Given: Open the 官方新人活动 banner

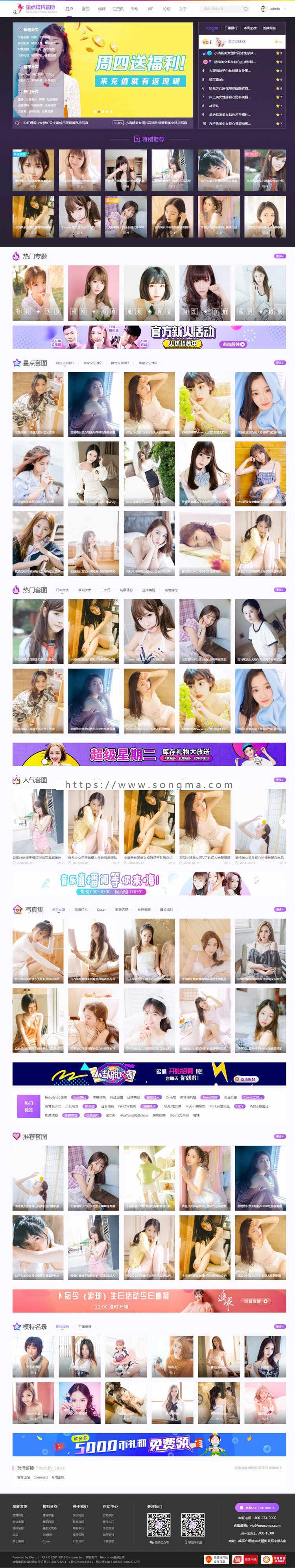Looking at the screenshot, I should coord(149,336).
